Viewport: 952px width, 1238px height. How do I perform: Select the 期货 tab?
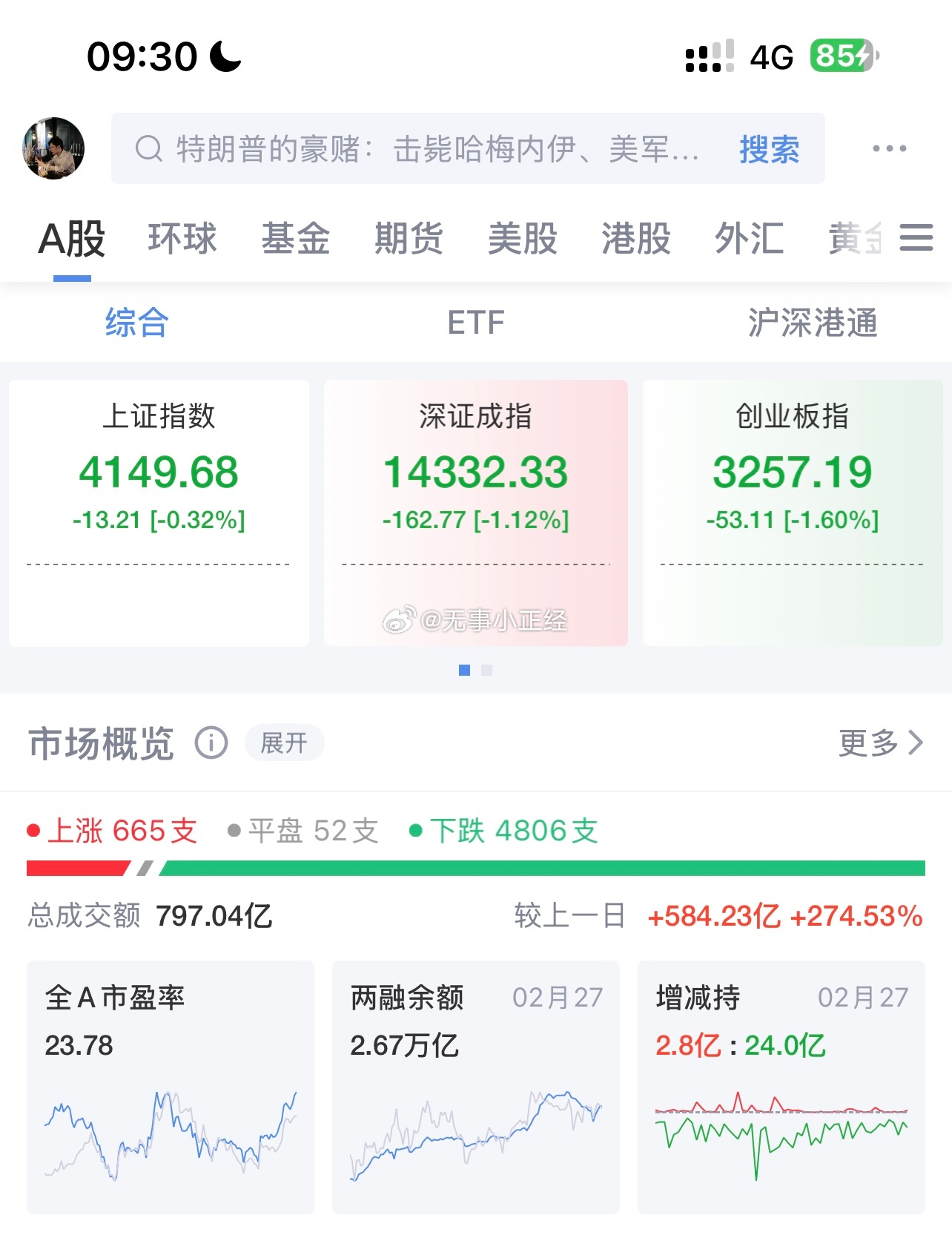click(409, 239)
